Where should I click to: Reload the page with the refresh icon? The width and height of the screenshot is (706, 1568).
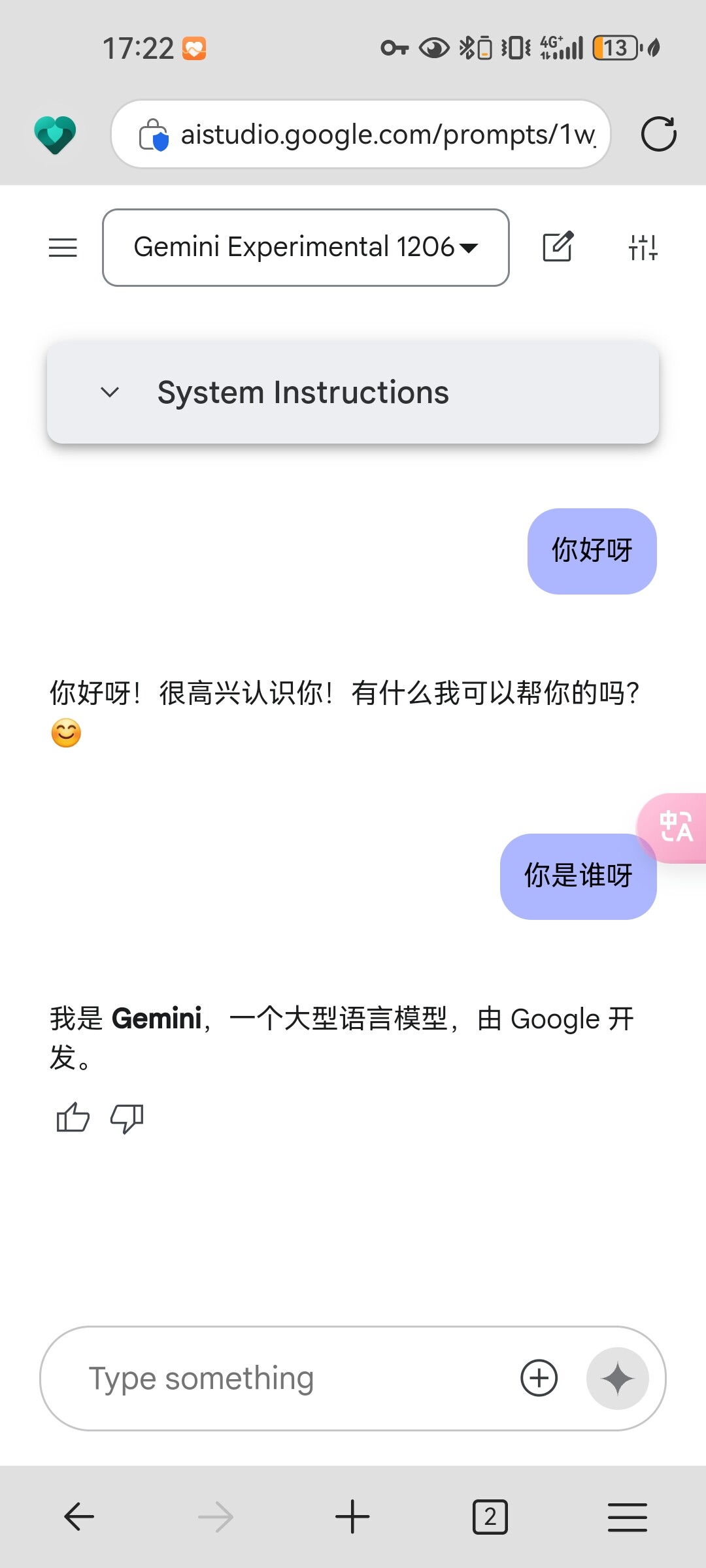[658, 134]
